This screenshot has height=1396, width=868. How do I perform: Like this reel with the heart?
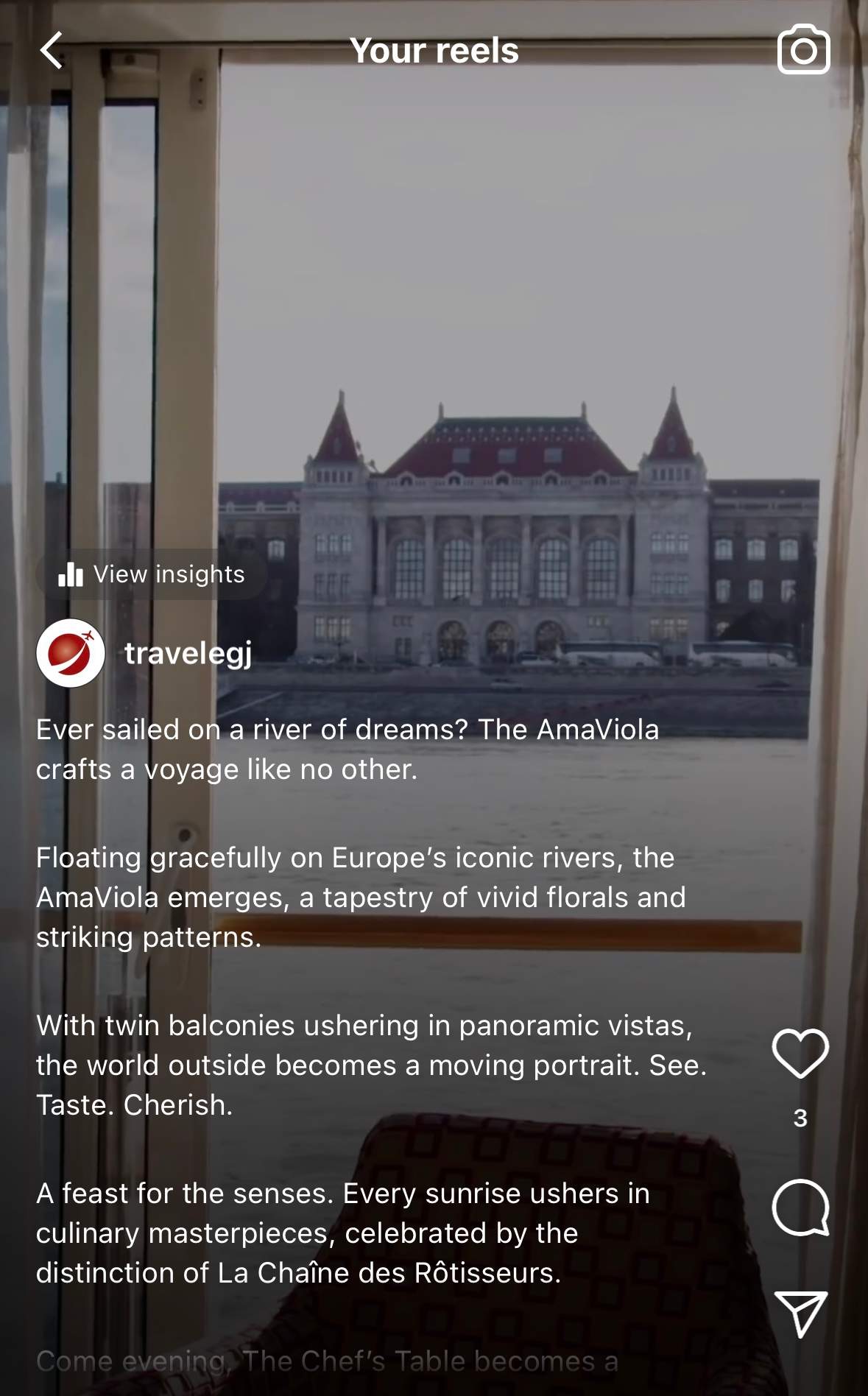[800, 1053]
